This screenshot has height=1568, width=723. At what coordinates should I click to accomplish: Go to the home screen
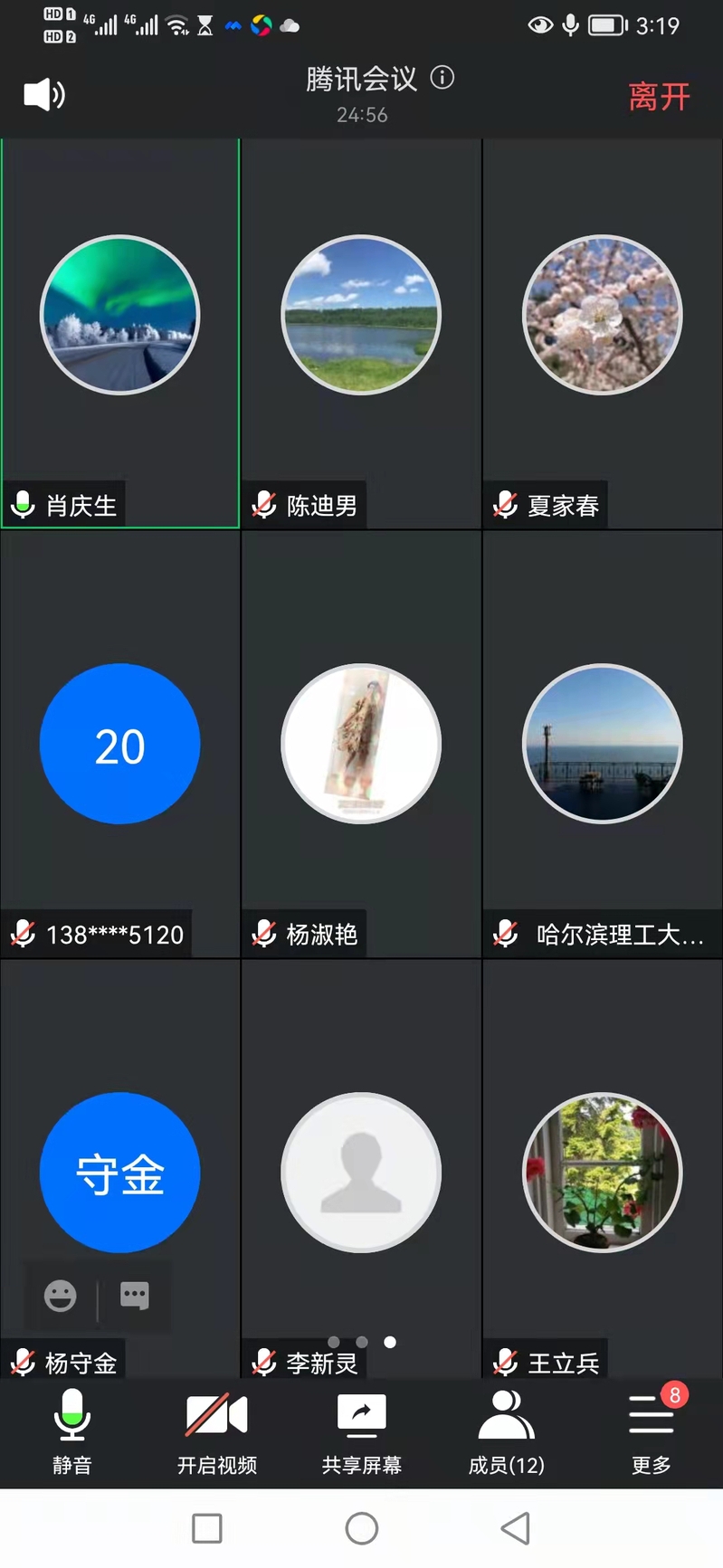[x=361, y=1528]
